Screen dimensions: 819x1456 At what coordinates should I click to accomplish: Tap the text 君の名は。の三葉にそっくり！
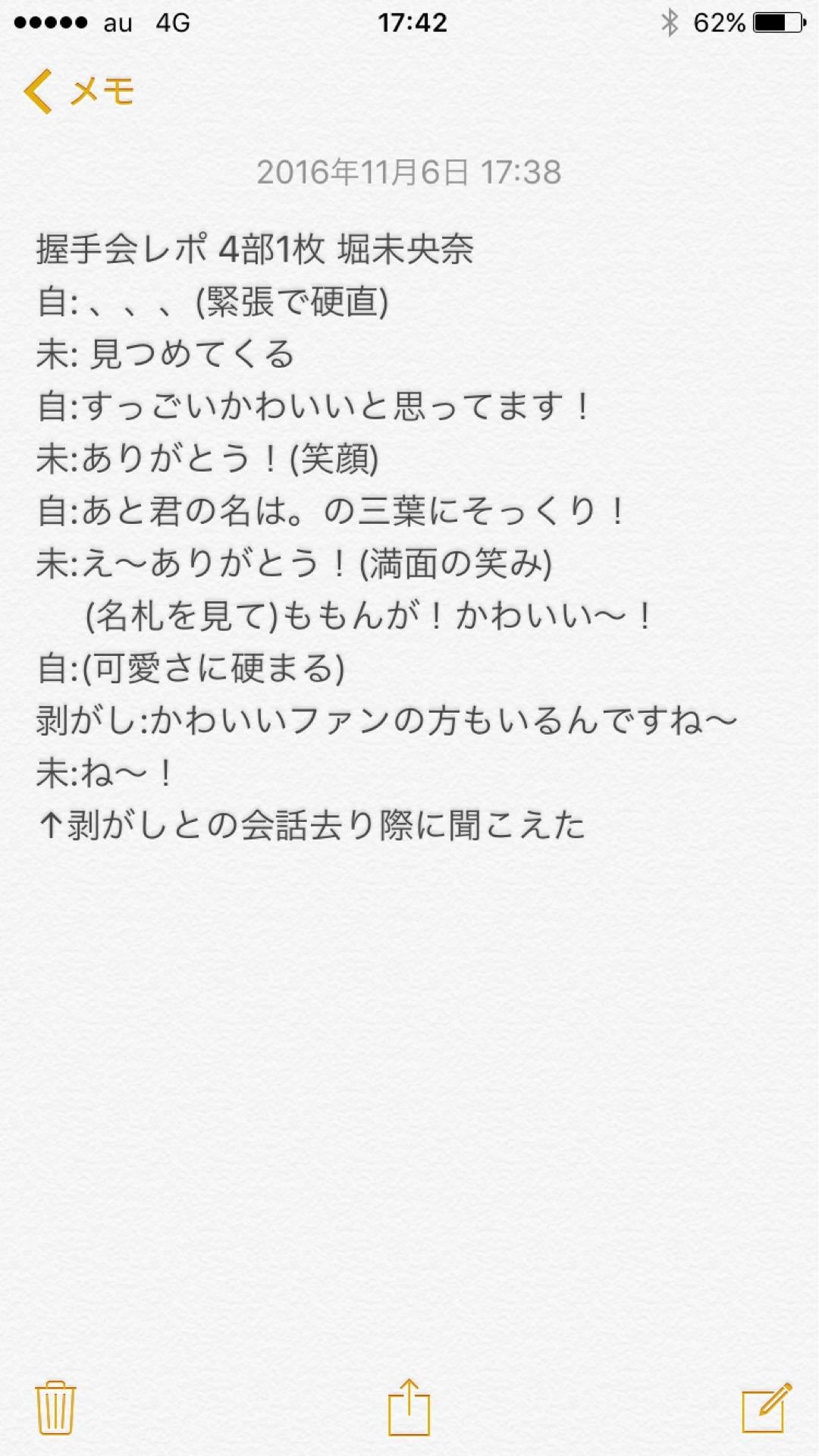(379, 512)
